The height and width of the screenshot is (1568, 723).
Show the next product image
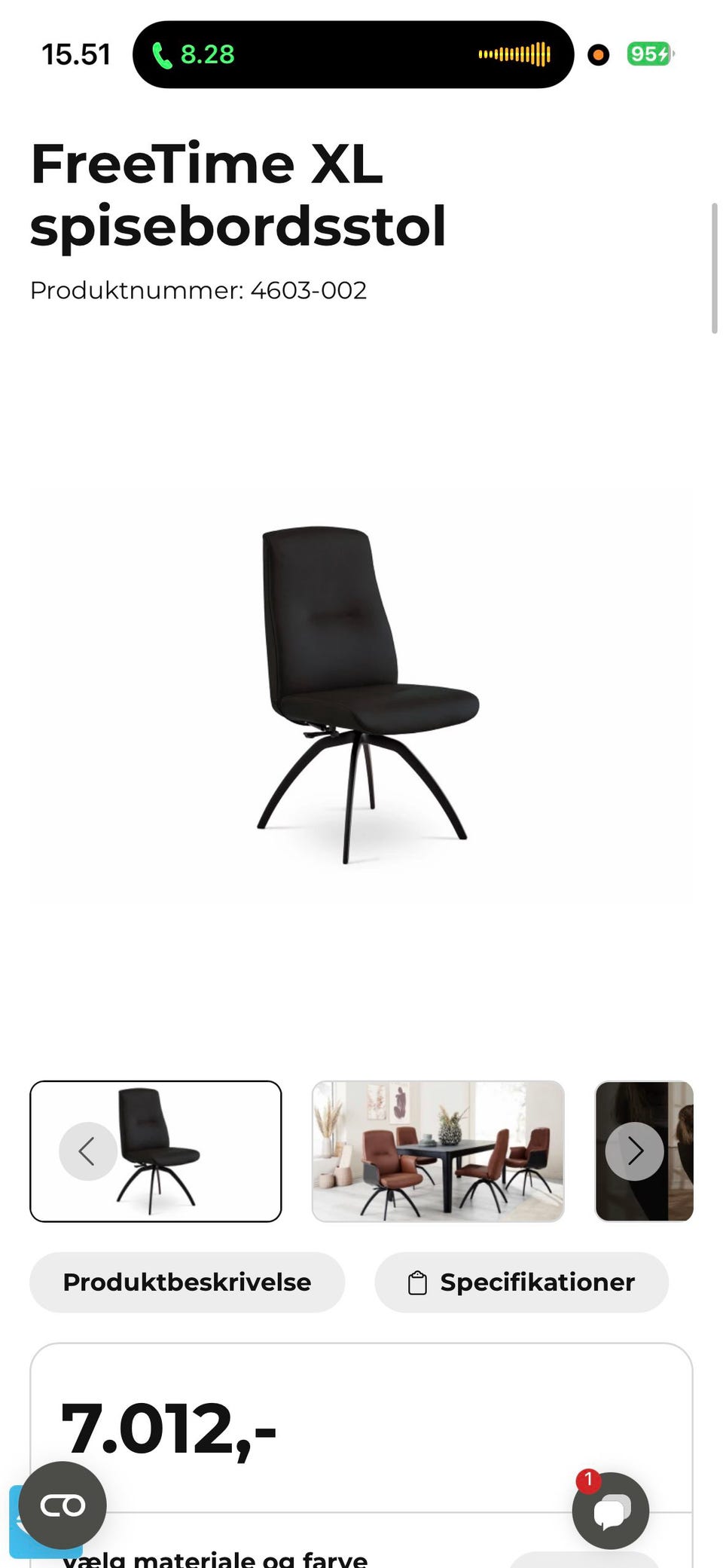634,1151
